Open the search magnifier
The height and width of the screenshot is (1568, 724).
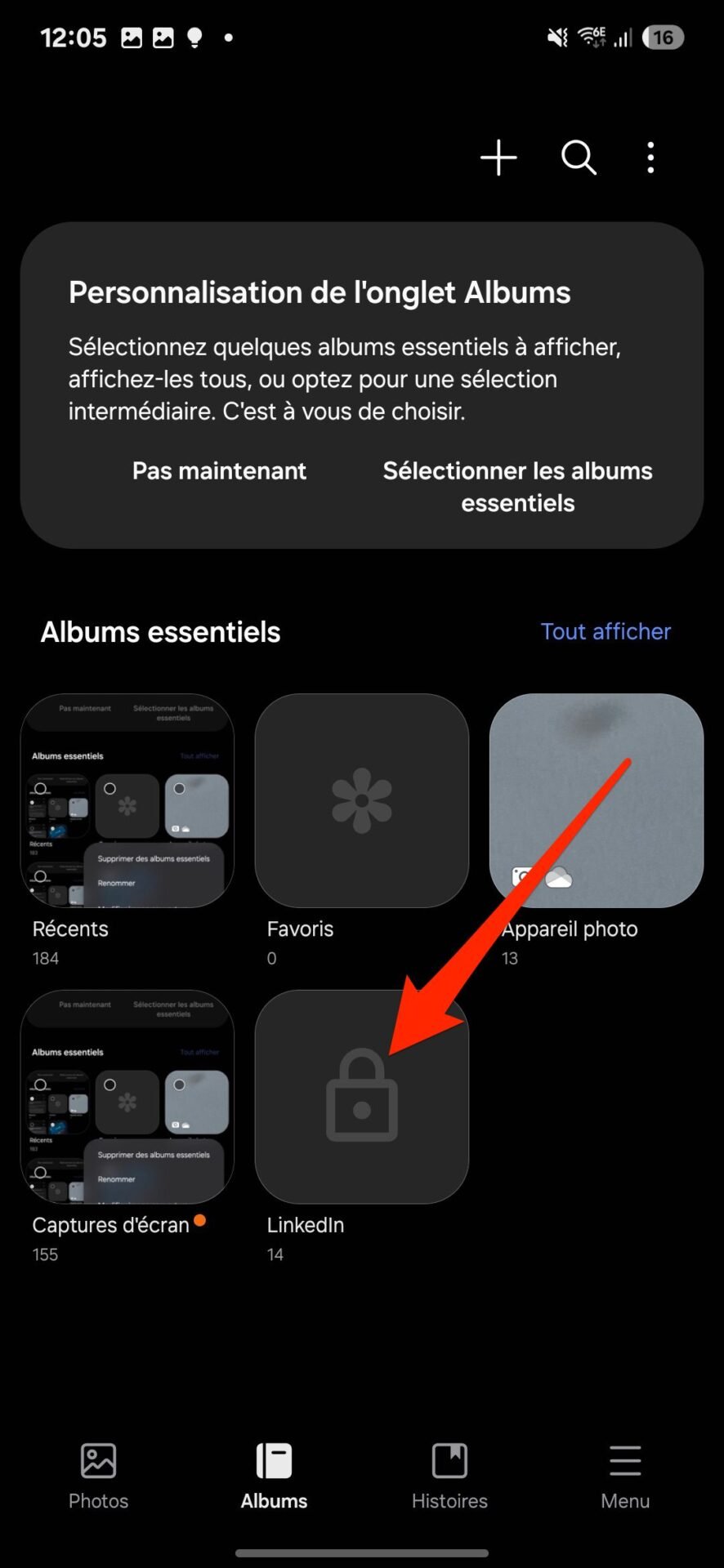click(x=579, y=158)
